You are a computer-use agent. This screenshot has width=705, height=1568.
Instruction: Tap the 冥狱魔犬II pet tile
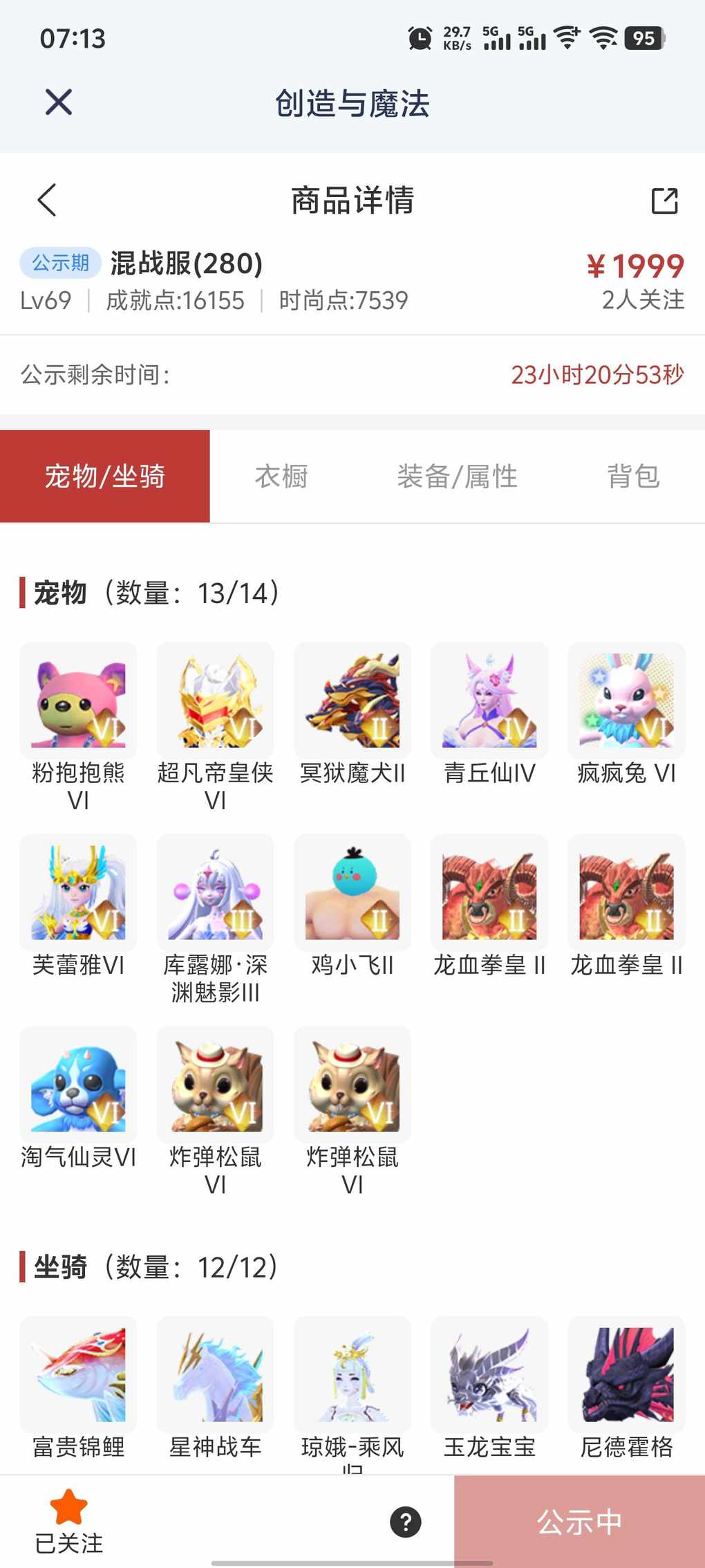(352, 701)
